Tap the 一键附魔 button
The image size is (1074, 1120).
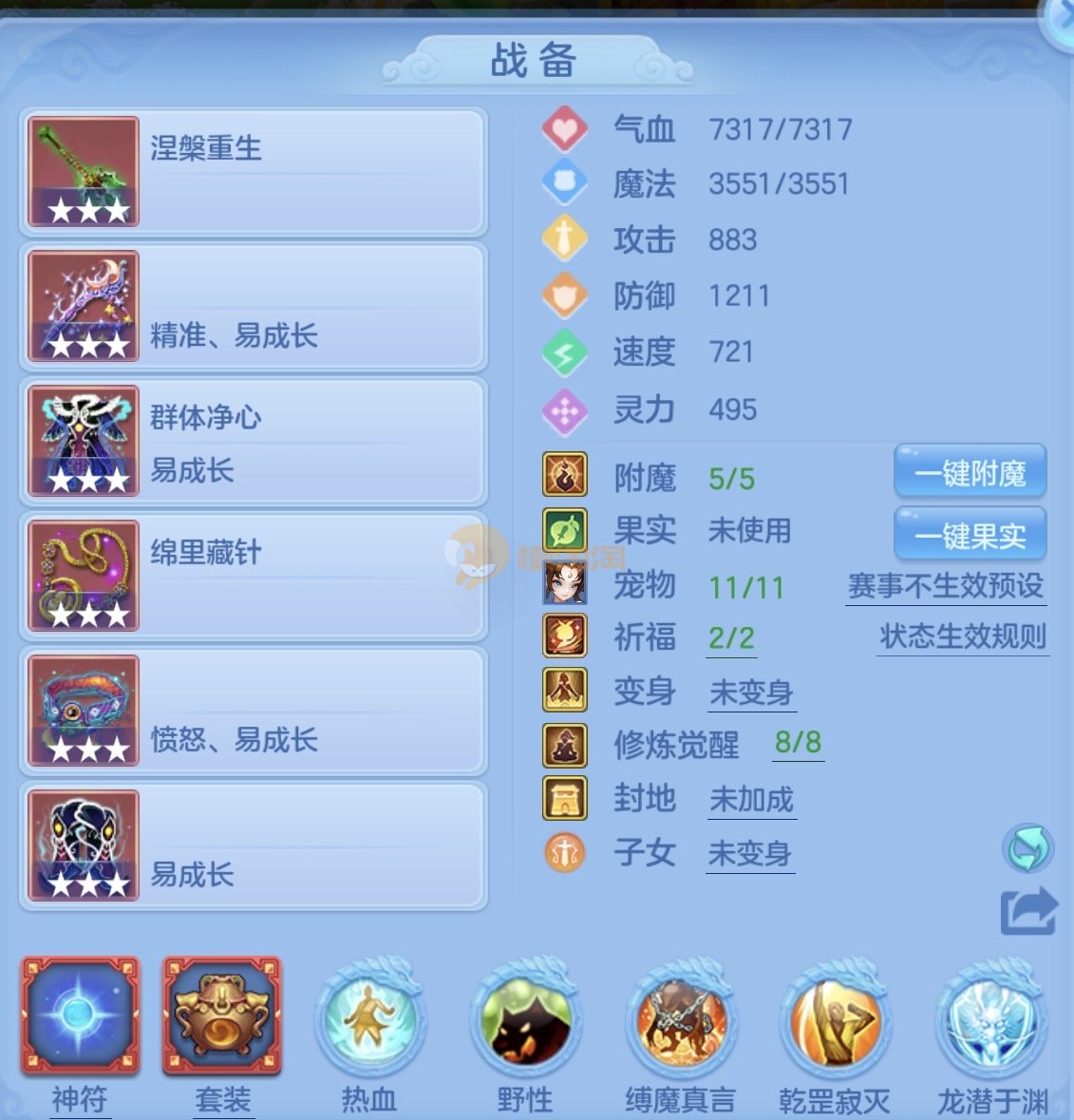pyautogui.click(x=970, y=472)
